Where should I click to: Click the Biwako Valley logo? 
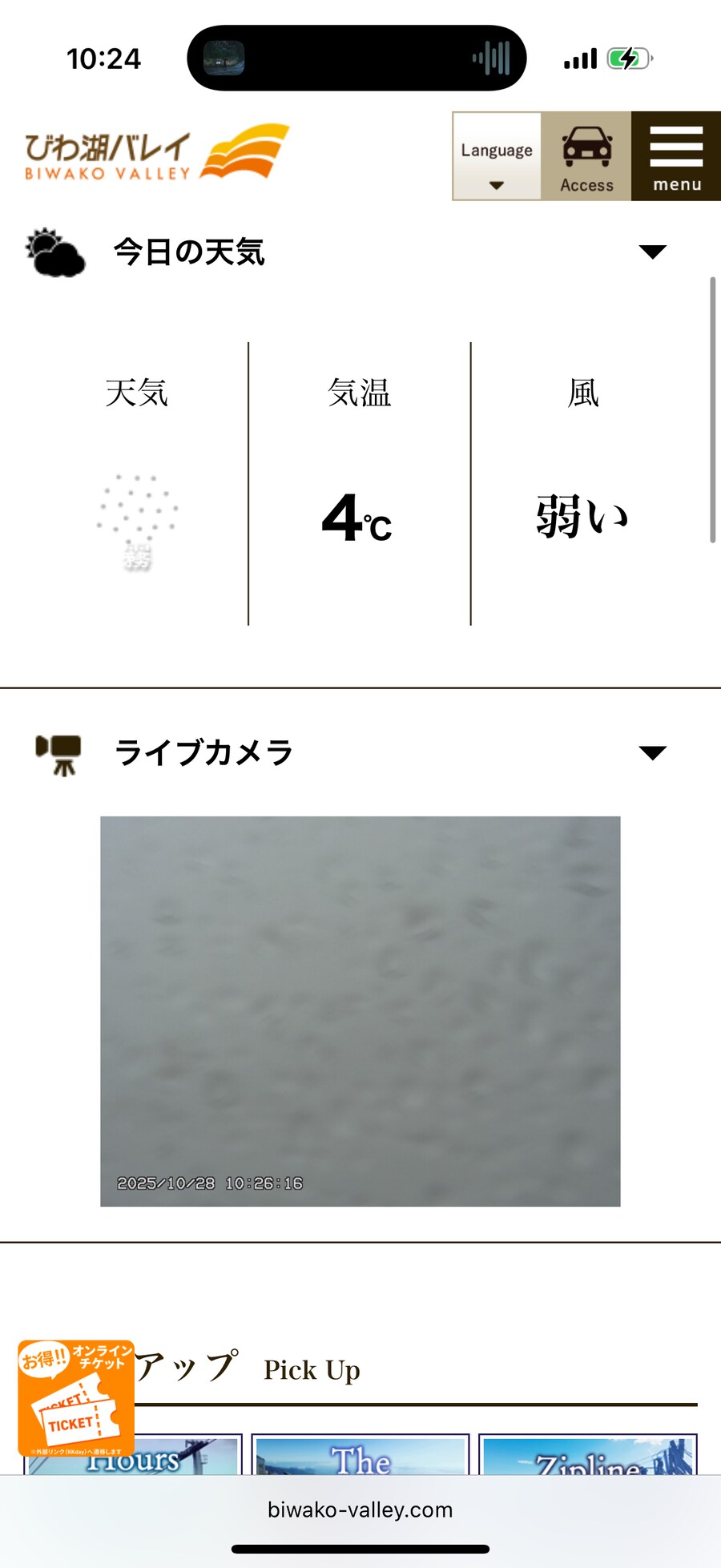(x=152, y=152)
